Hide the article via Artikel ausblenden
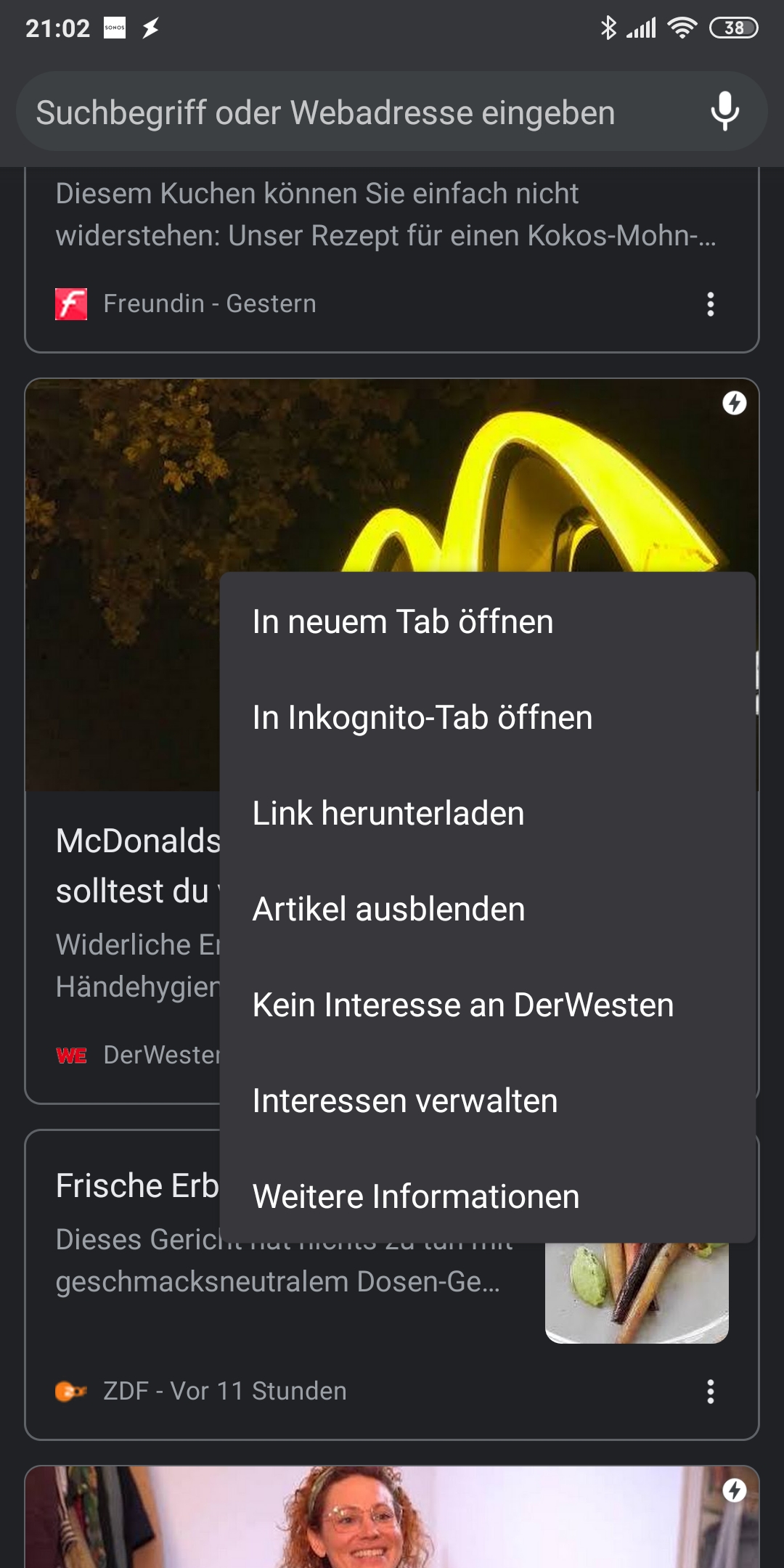The image size is (784, 1568). click(388, 909)
